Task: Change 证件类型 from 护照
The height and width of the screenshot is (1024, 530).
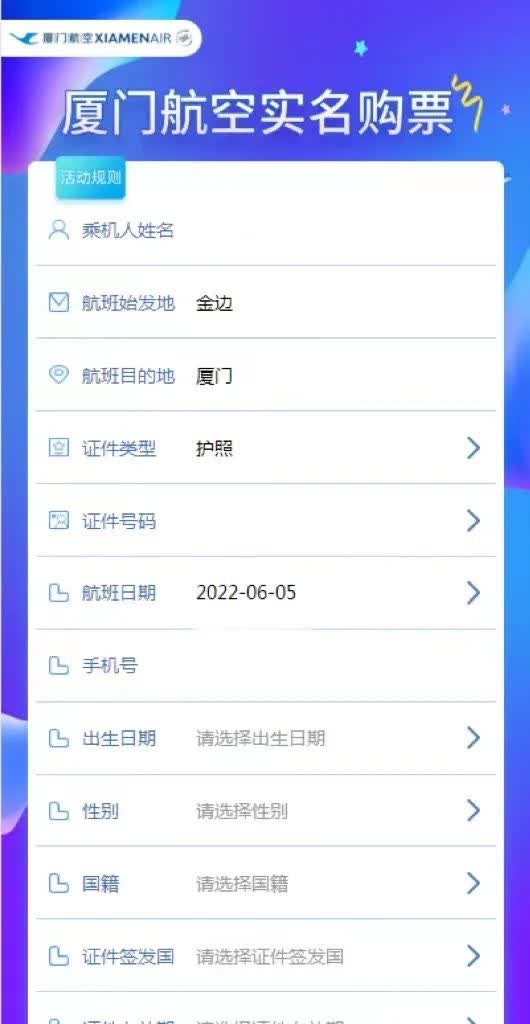Action: (x=266, y=448)
